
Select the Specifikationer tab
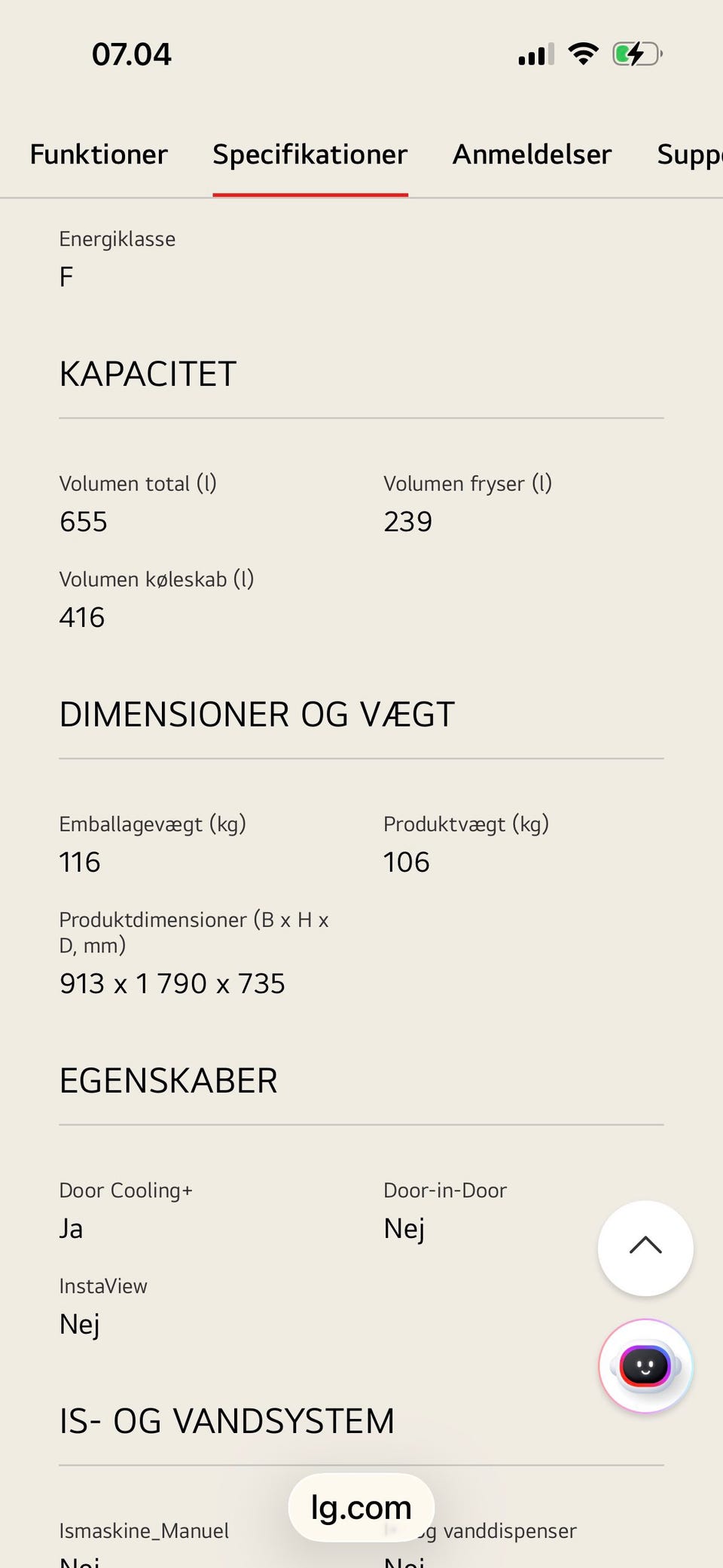pyautogui.click(x=310, y=154)
